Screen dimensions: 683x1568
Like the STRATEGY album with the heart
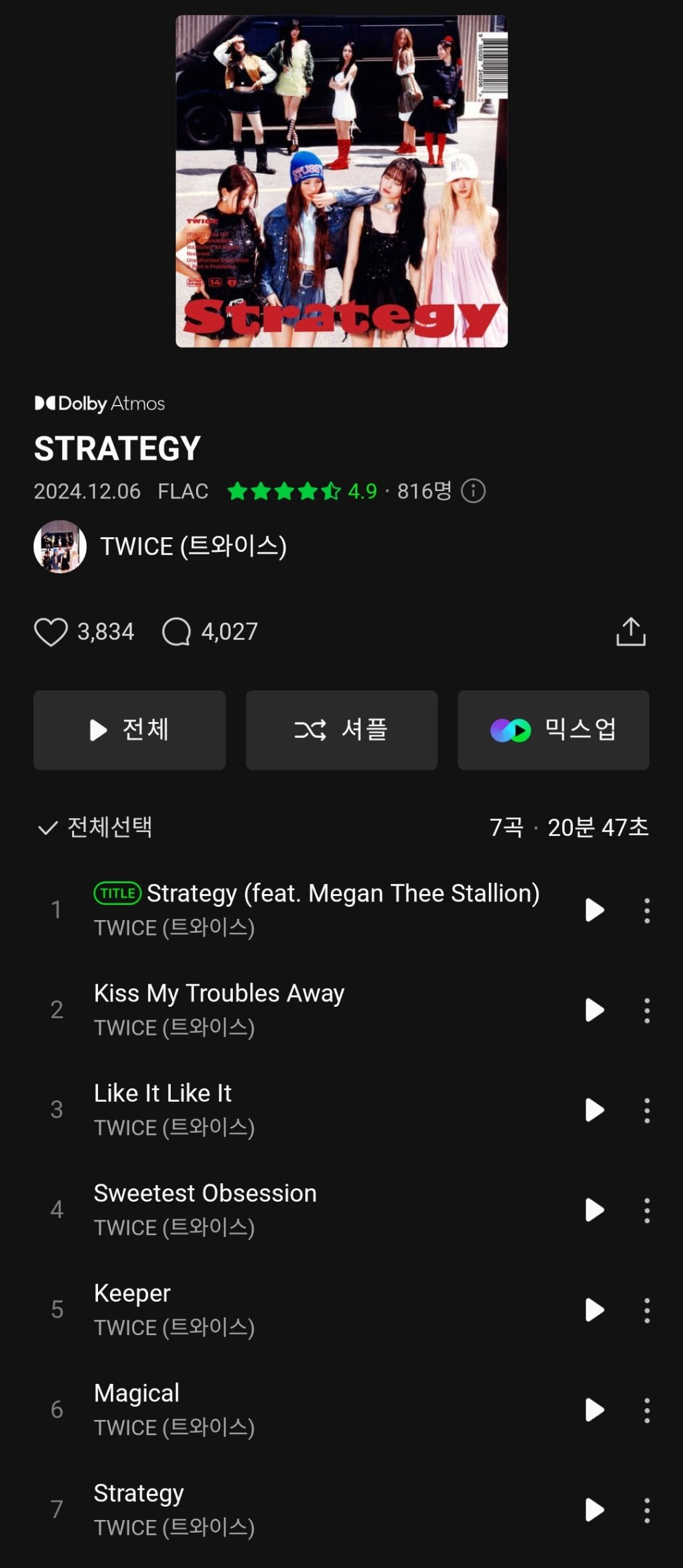[x=51, y=631]
